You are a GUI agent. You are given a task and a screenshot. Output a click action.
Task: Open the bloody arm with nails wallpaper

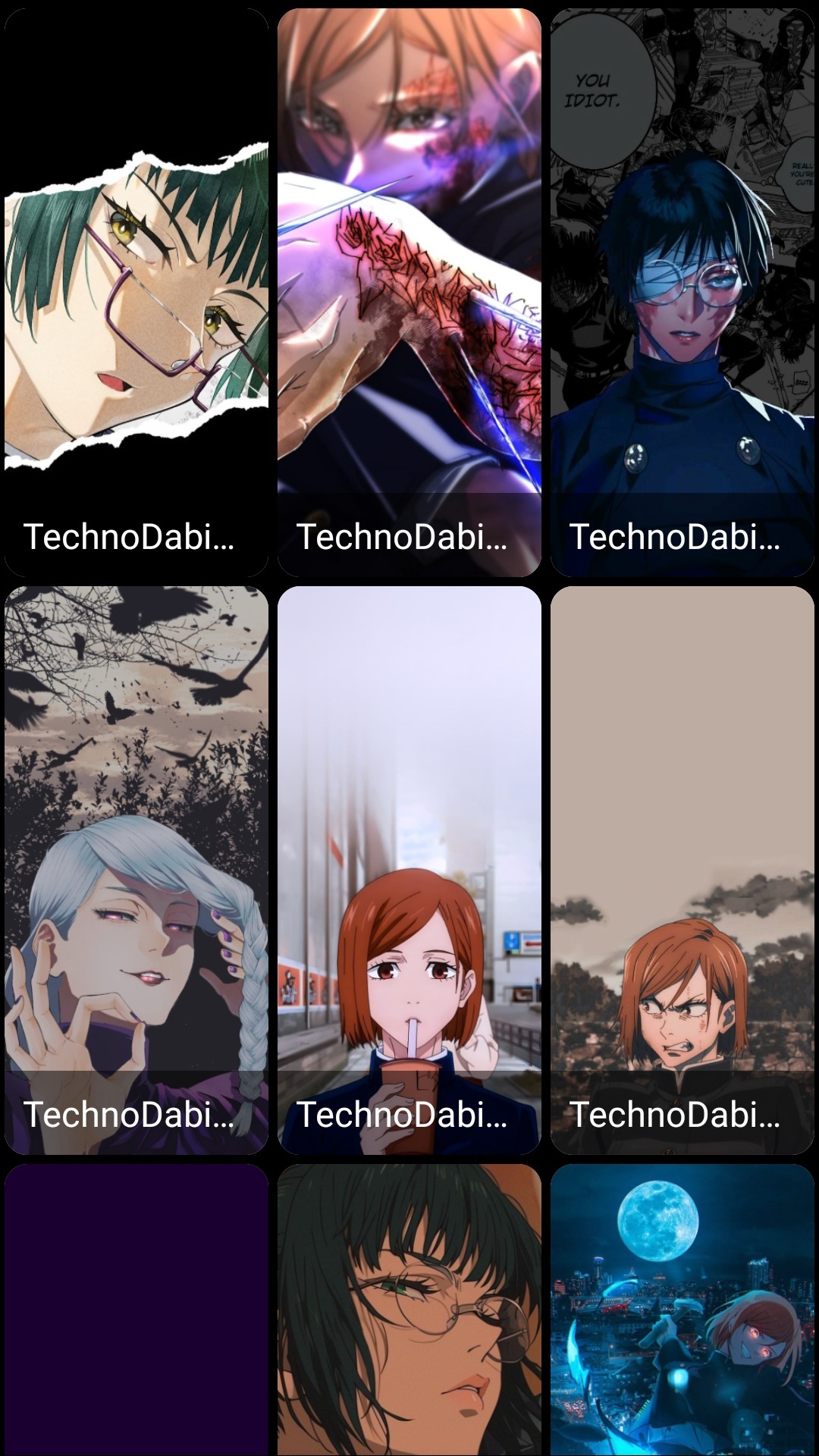tap(409, 292)
